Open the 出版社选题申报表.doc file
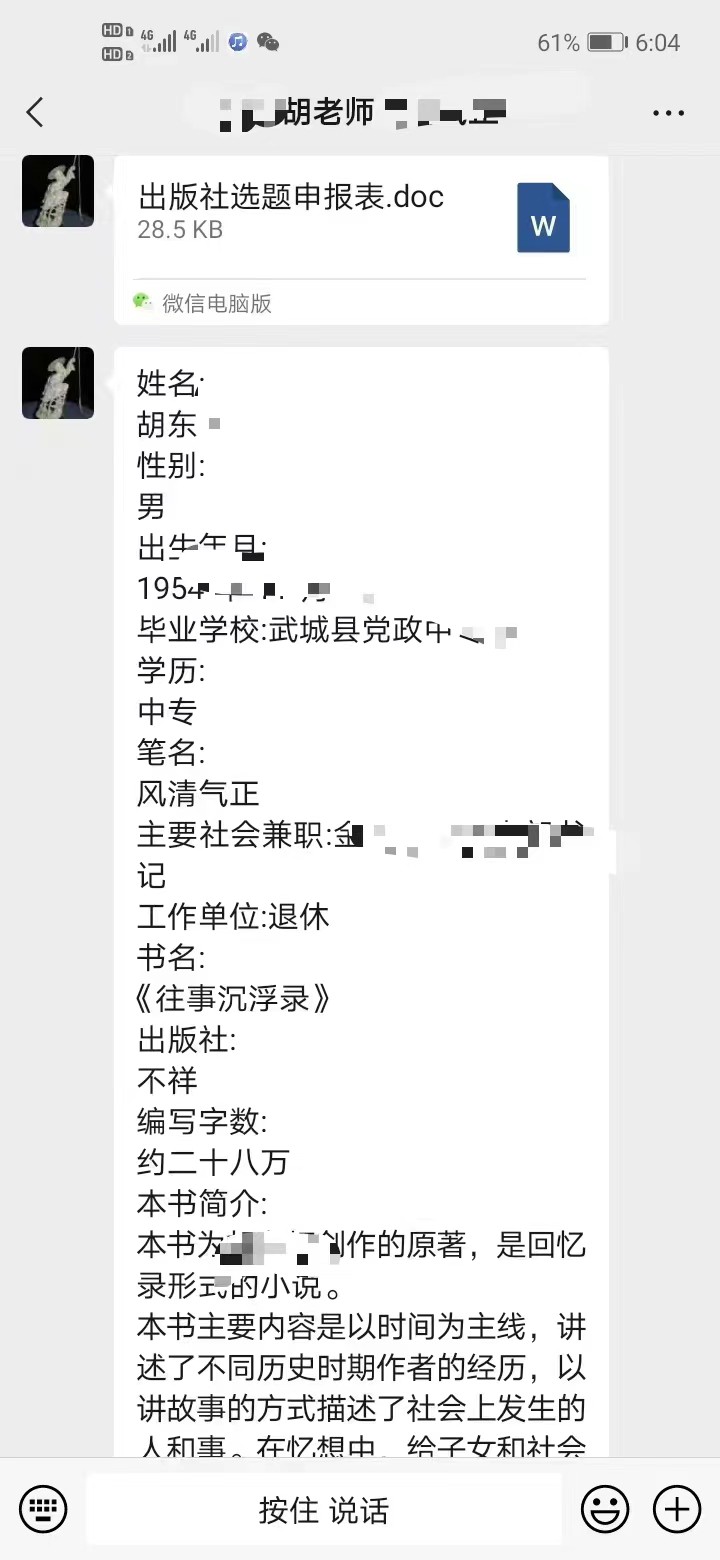 coord(361,240)
